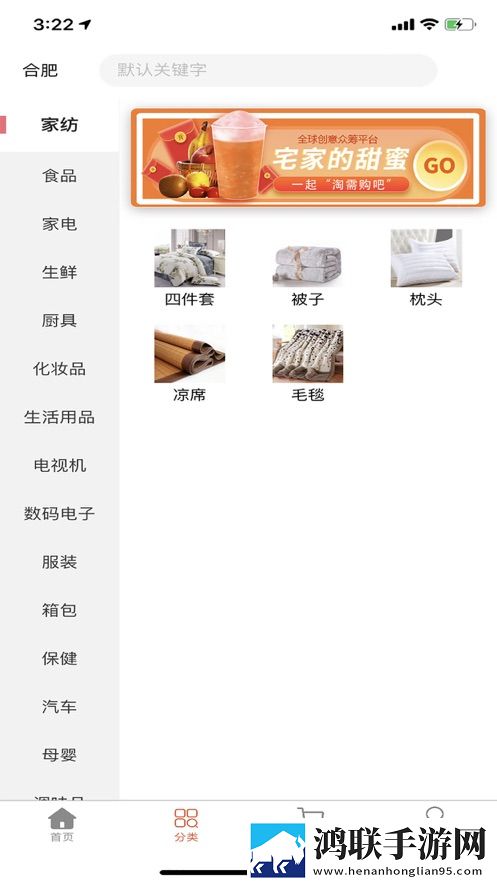Change the city from 合肥
Viewport: 497px width, 883px height.
pyautogui.click(x=40, y=70)
